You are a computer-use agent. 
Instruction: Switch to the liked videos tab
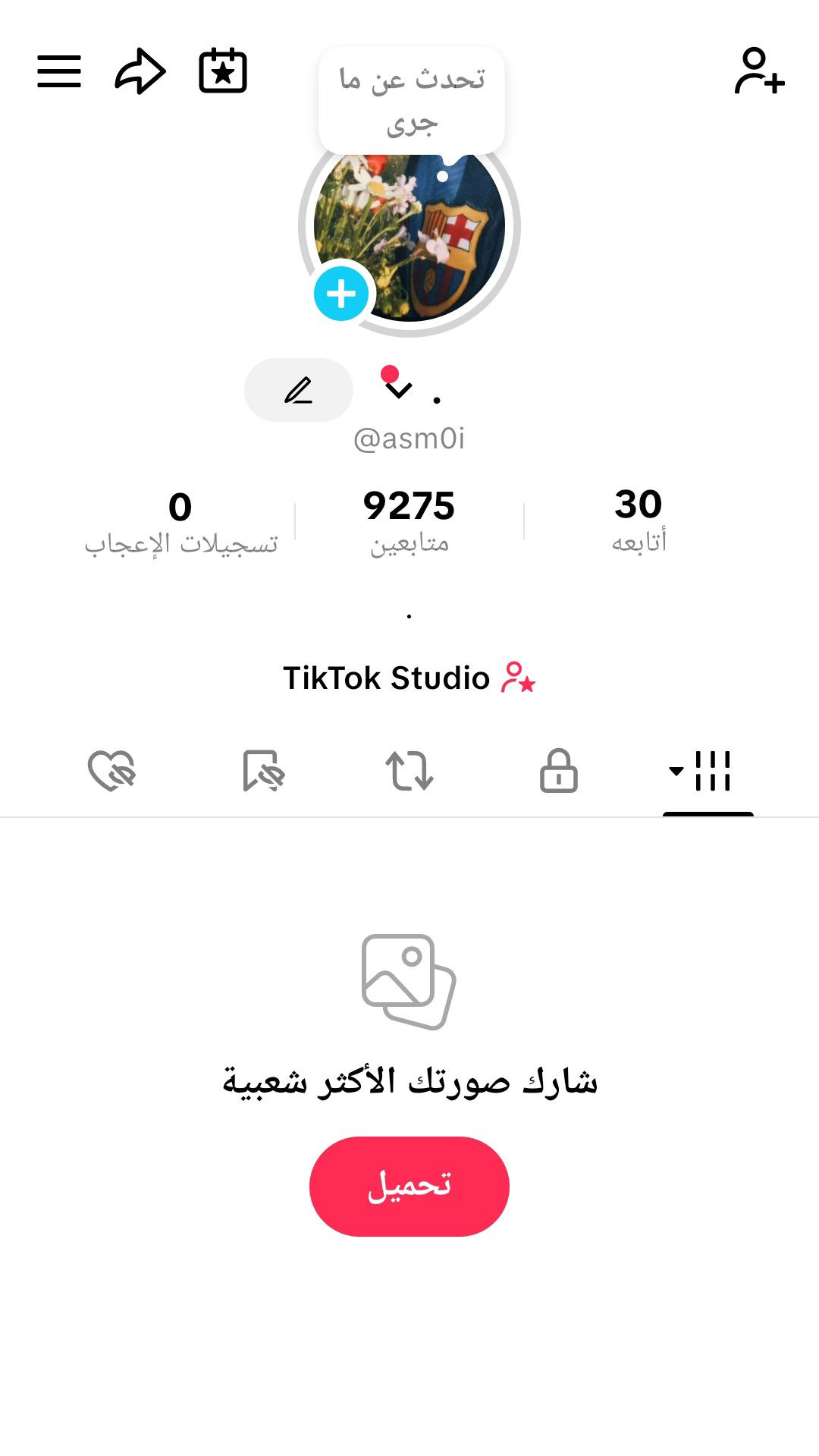[111, 772]
